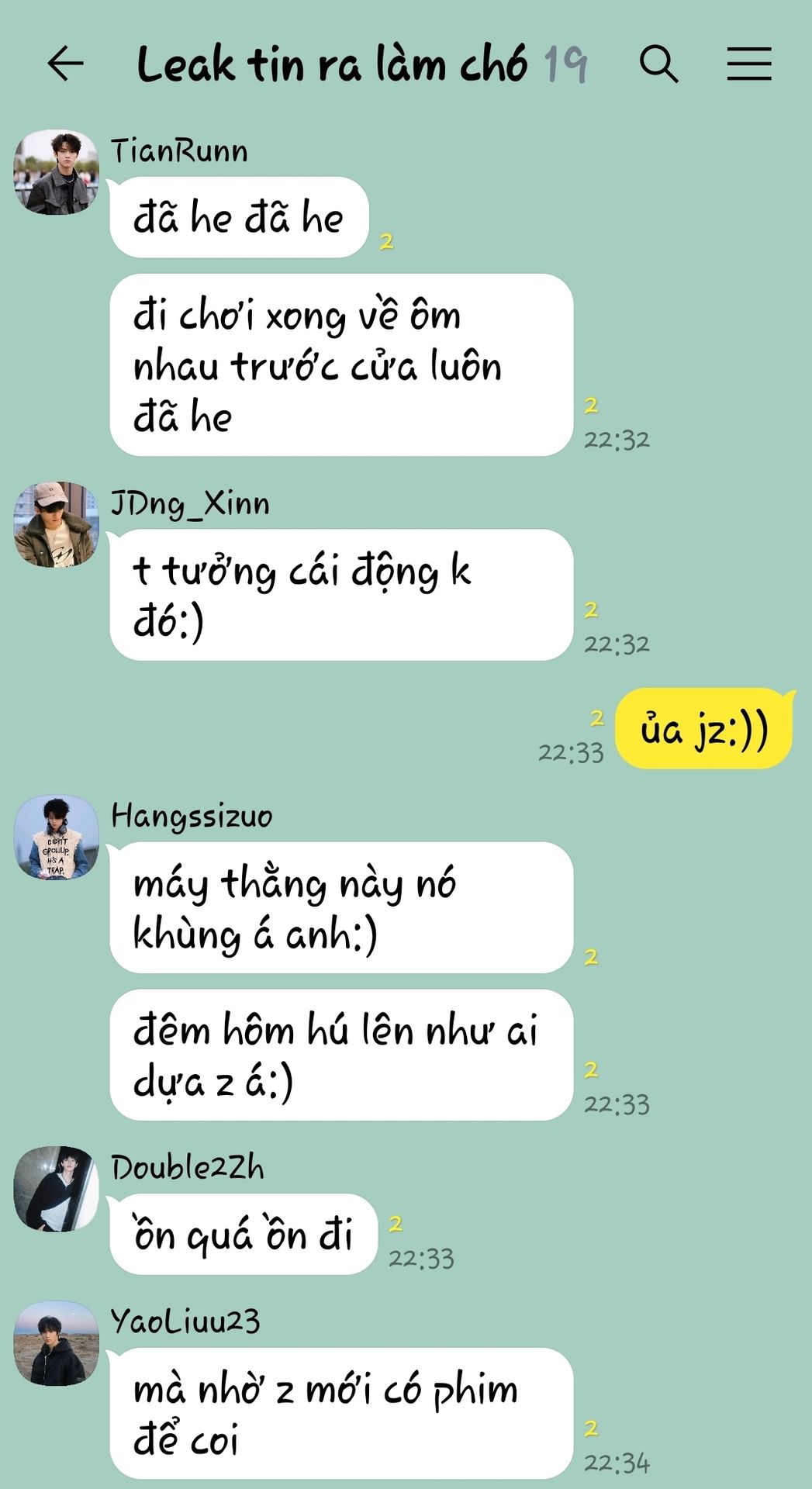Open Double2Zh's profile avatar
Viewport: 812px width, 1489px height.
click(x=57, y=1189)
